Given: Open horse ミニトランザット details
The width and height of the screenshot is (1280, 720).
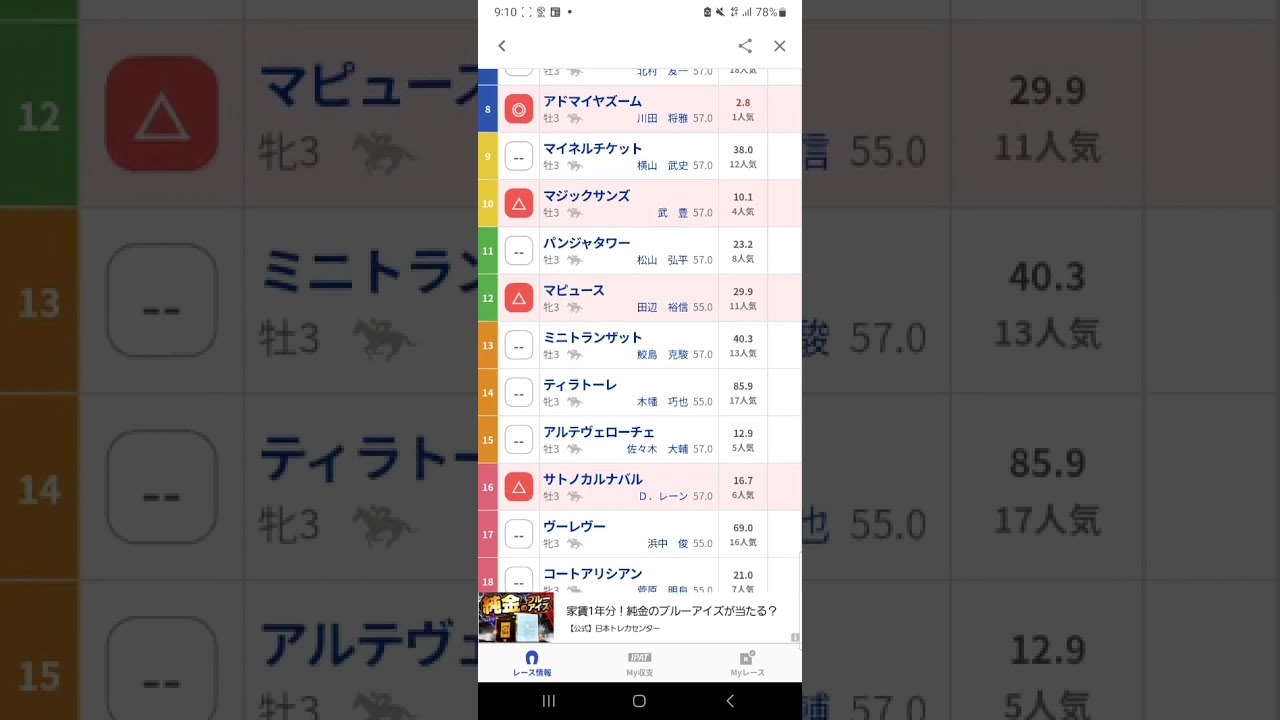Looking at the screenshot, I should click(x=592, y=338).
